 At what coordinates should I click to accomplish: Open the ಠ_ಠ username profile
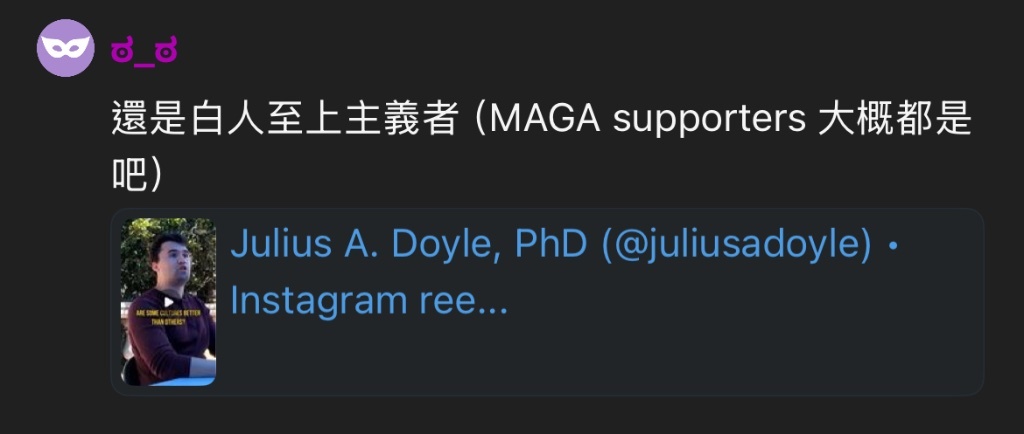pos(144,48)
